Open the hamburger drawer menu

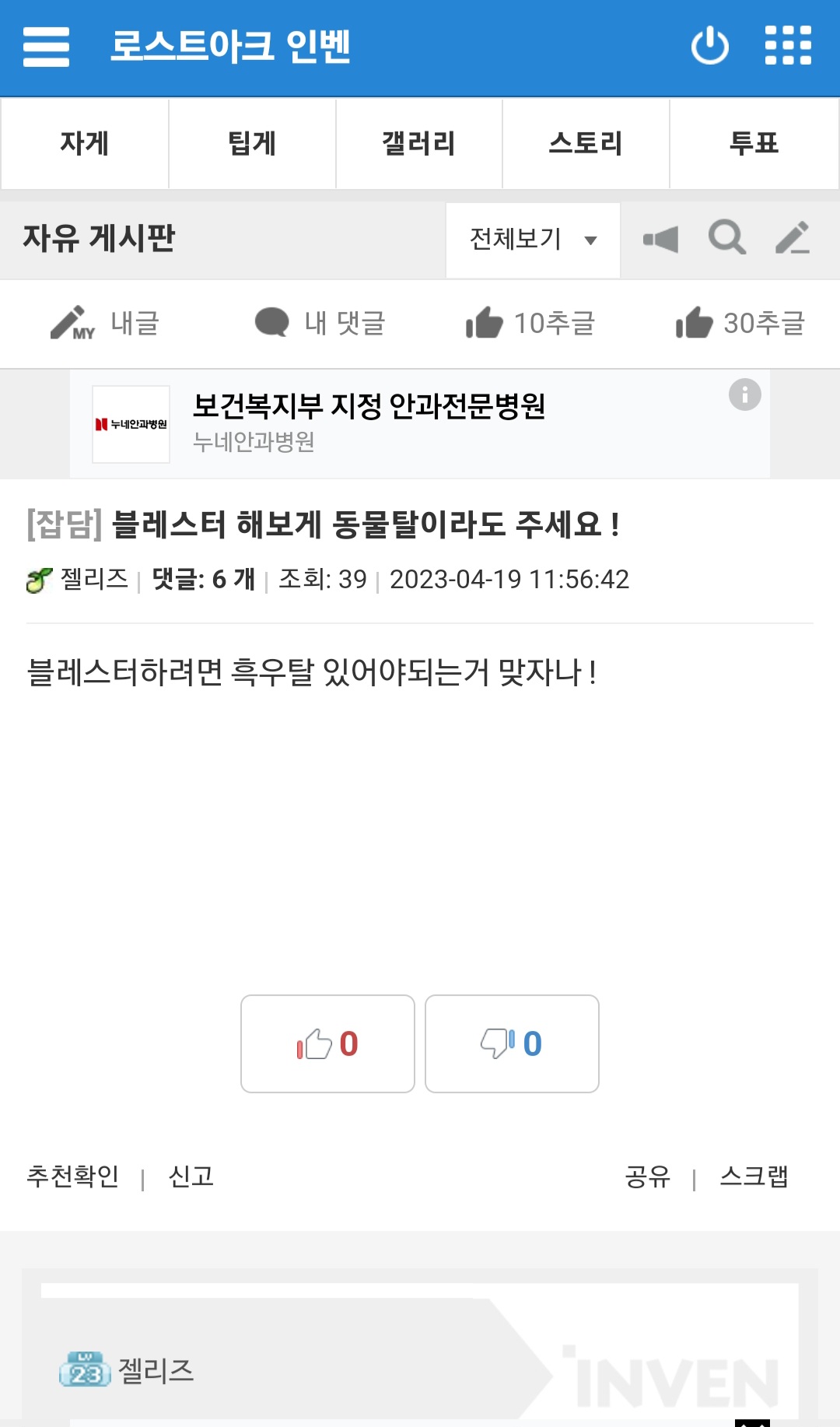tap(46, 47)
